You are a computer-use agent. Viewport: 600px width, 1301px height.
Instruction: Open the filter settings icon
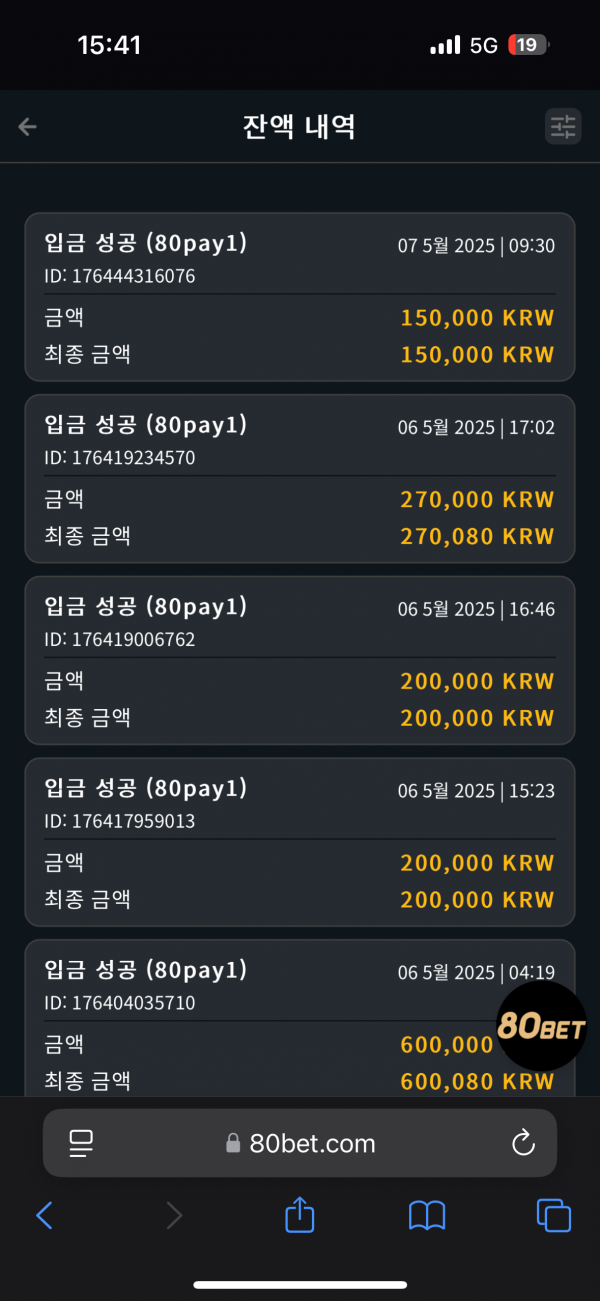pos(563,127)
